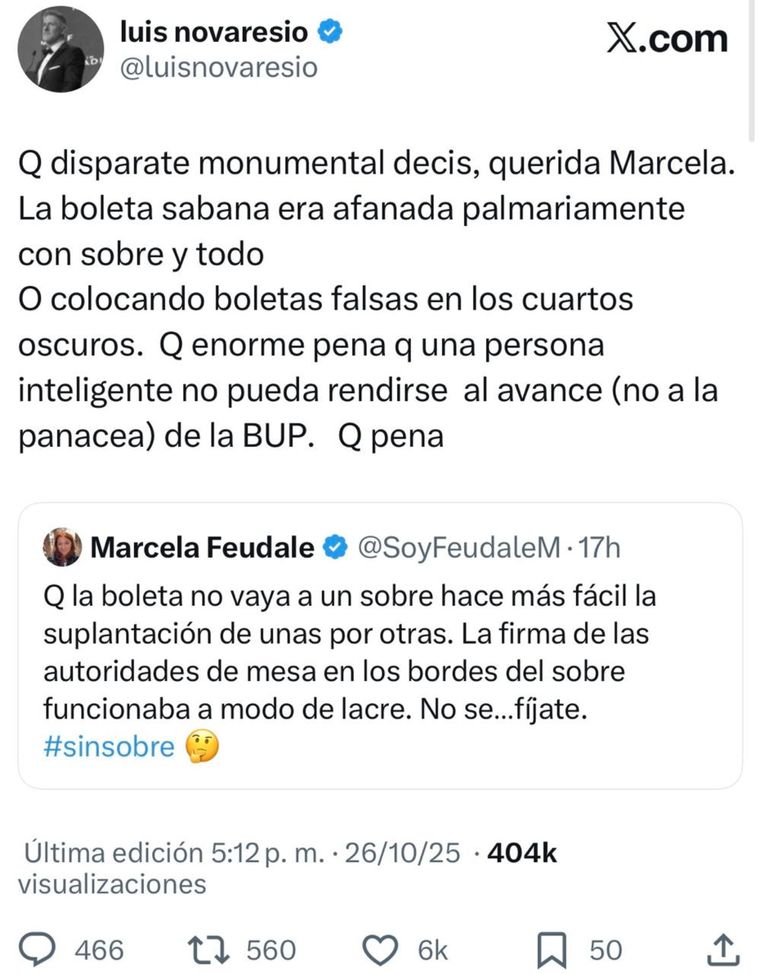The height and width of the screenshot is (974, 760).
Task: Click Marcela Feudale's avatar
Action: tap(61, 546)
